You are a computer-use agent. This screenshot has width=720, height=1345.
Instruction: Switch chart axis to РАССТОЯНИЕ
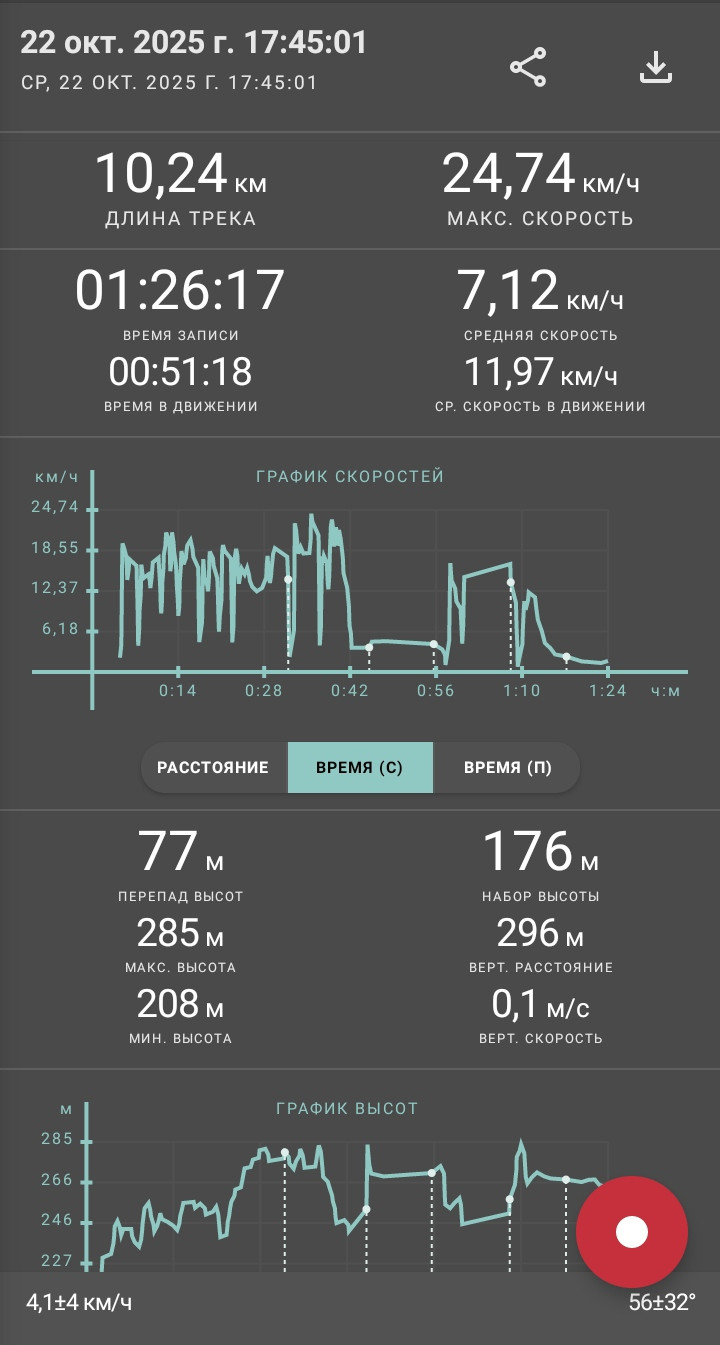coord(213,768)
